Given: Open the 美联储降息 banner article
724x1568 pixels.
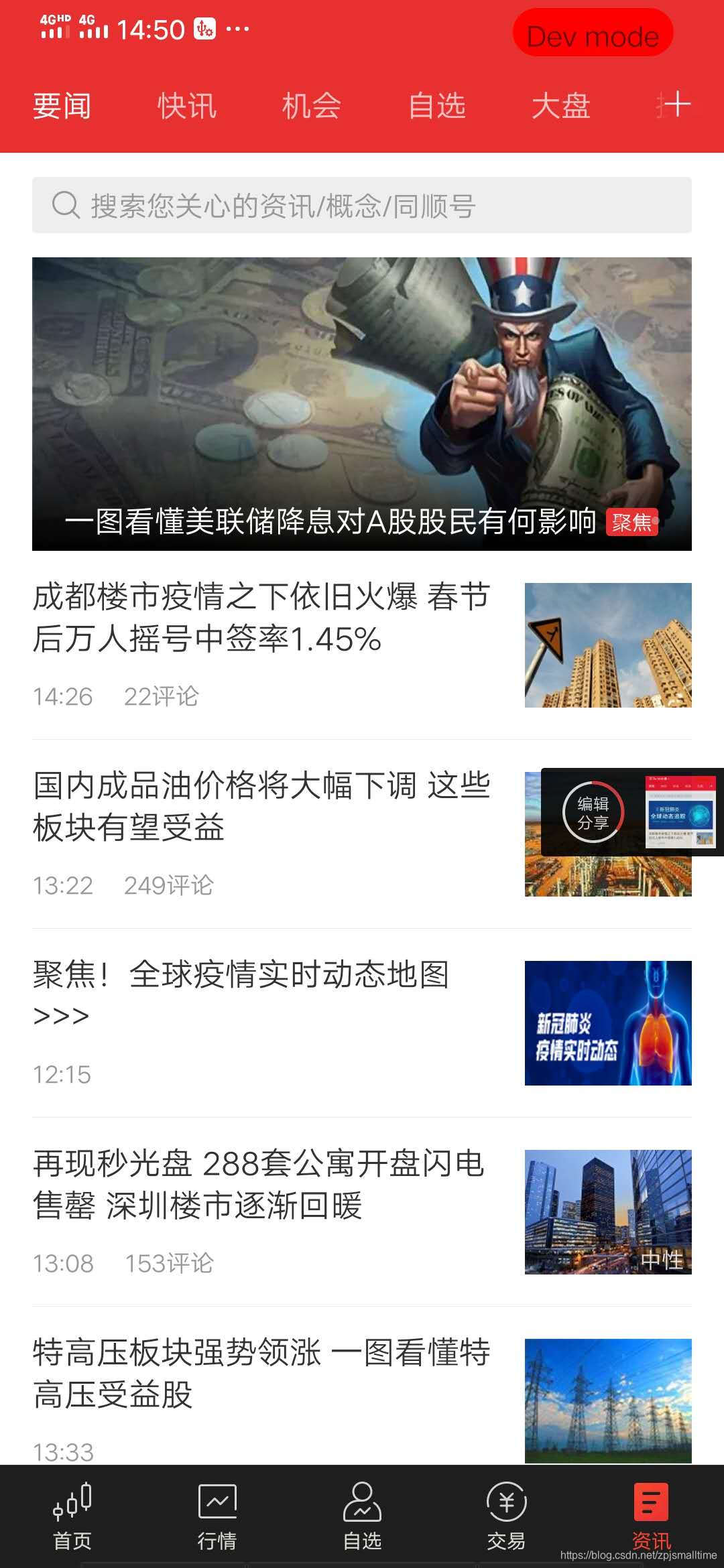Looking at the screenshot, I should point(362,403).
